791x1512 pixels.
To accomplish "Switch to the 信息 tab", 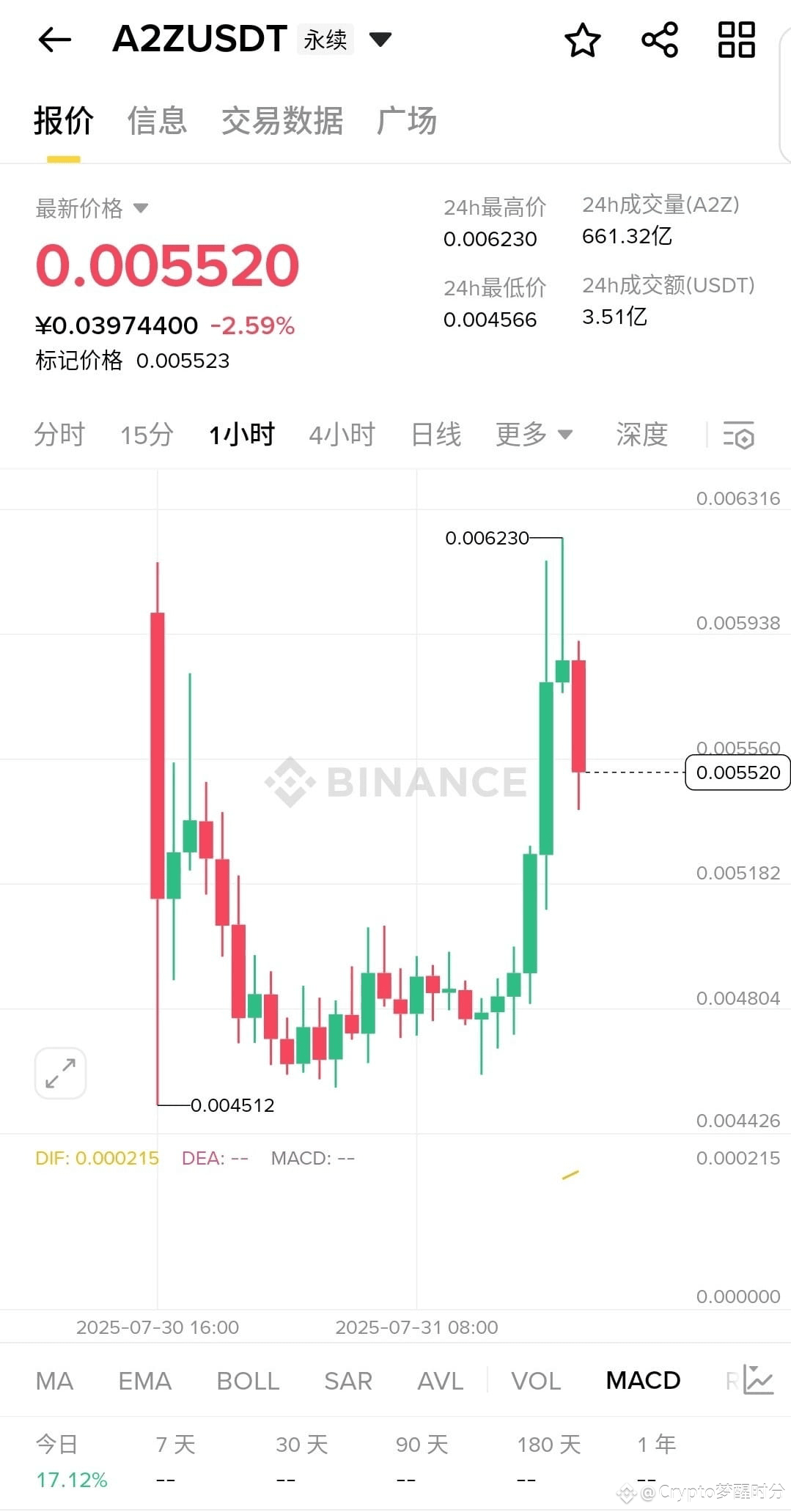I will (x=157, y=121).
